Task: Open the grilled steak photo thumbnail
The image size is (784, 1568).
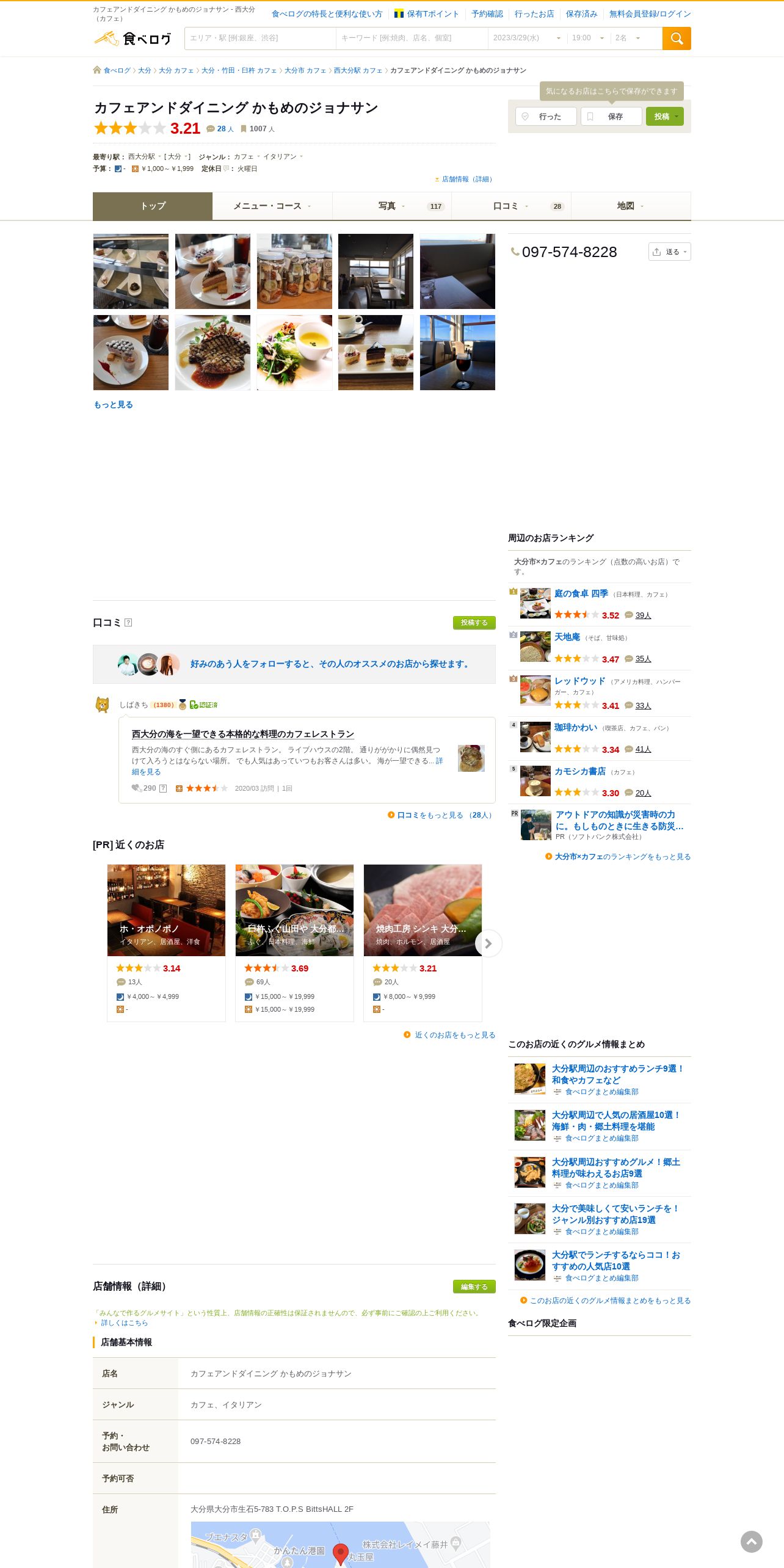Action: pyautogui.click(x=212, y=353)
